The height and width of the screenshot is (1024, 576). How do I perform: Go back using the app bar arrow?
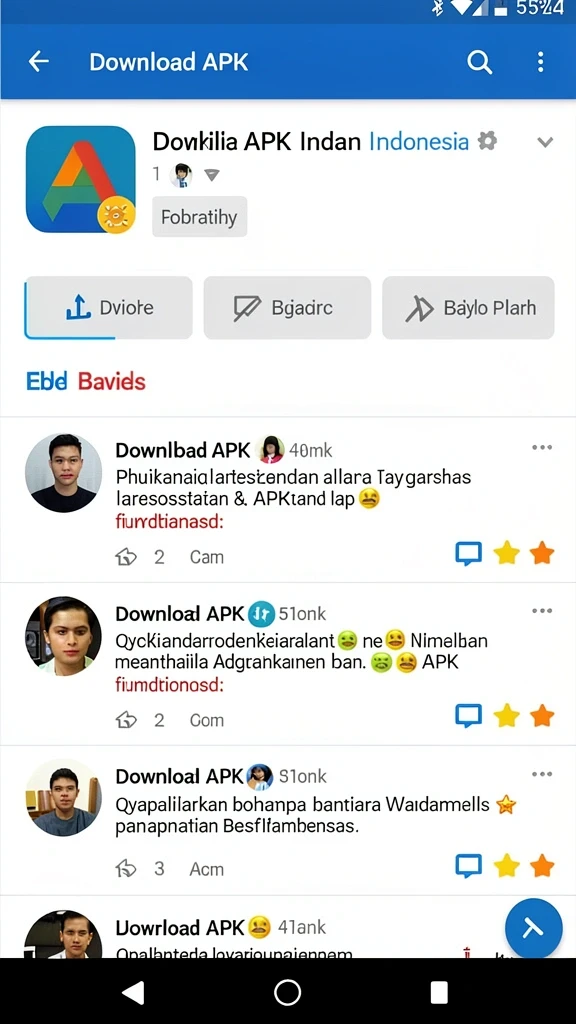click(39, 62)
